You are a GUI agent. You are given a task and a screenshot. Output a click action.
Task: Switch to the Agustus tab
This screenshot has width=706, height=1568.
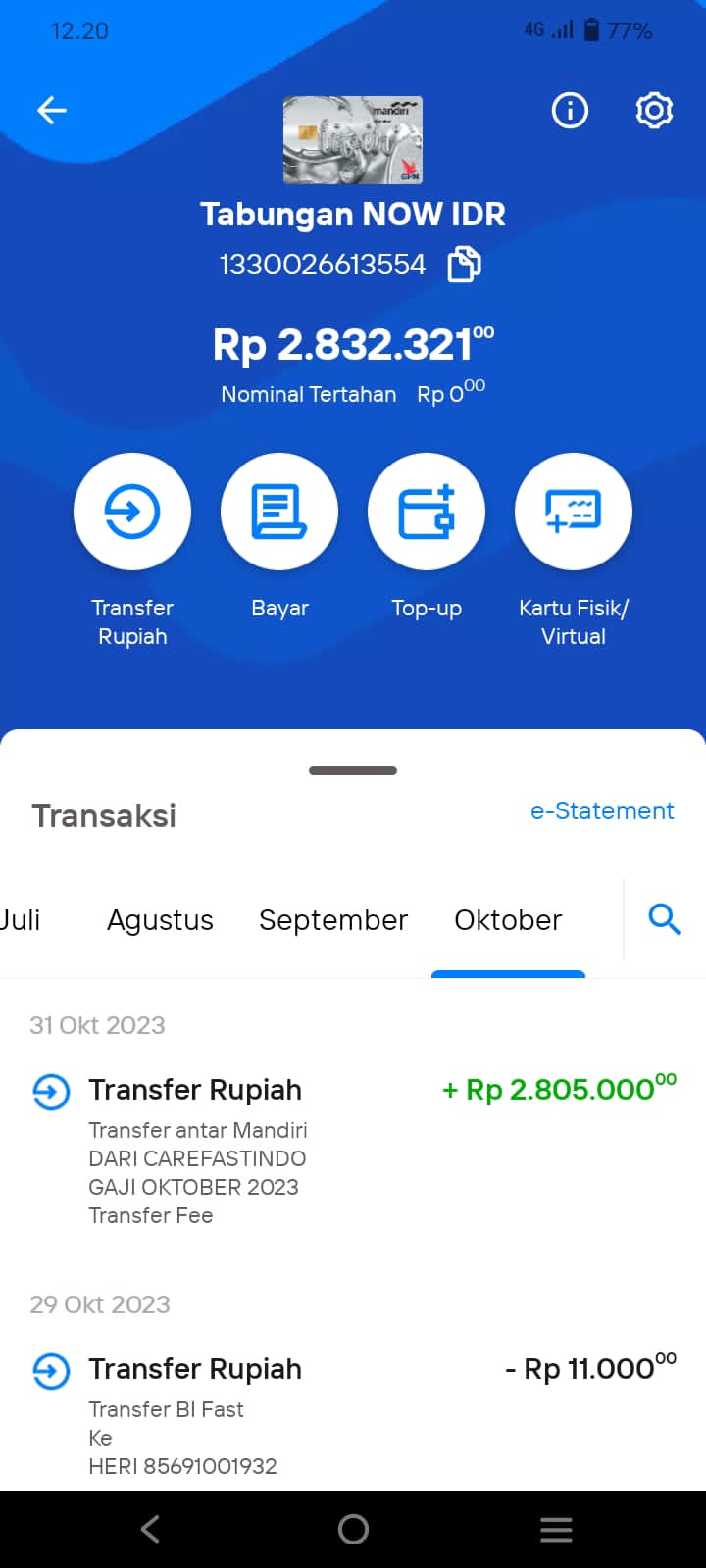(x=160, y=920)
